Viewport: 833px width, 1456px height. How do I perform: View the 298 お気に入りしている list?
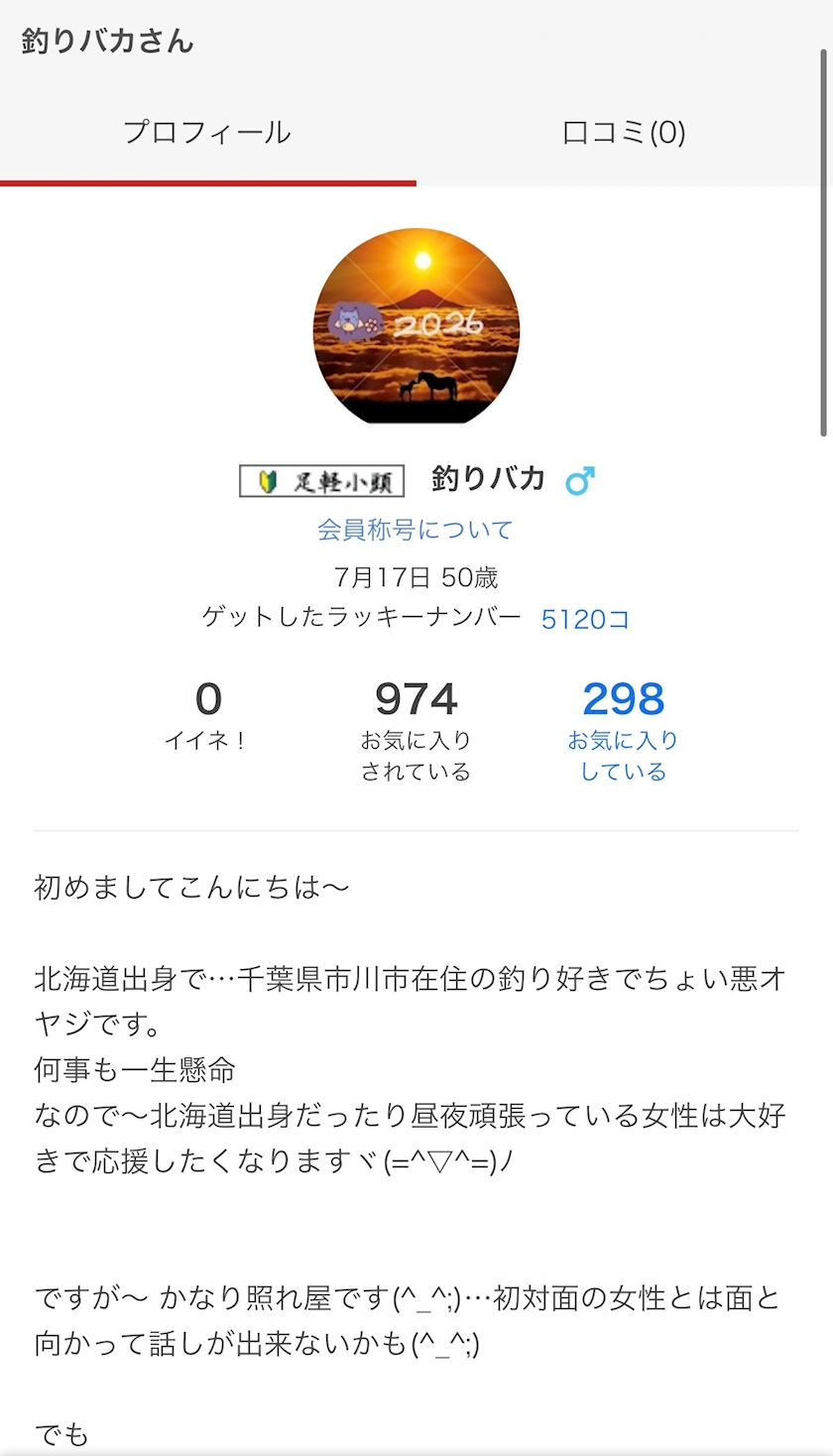[x=623, y=728]
